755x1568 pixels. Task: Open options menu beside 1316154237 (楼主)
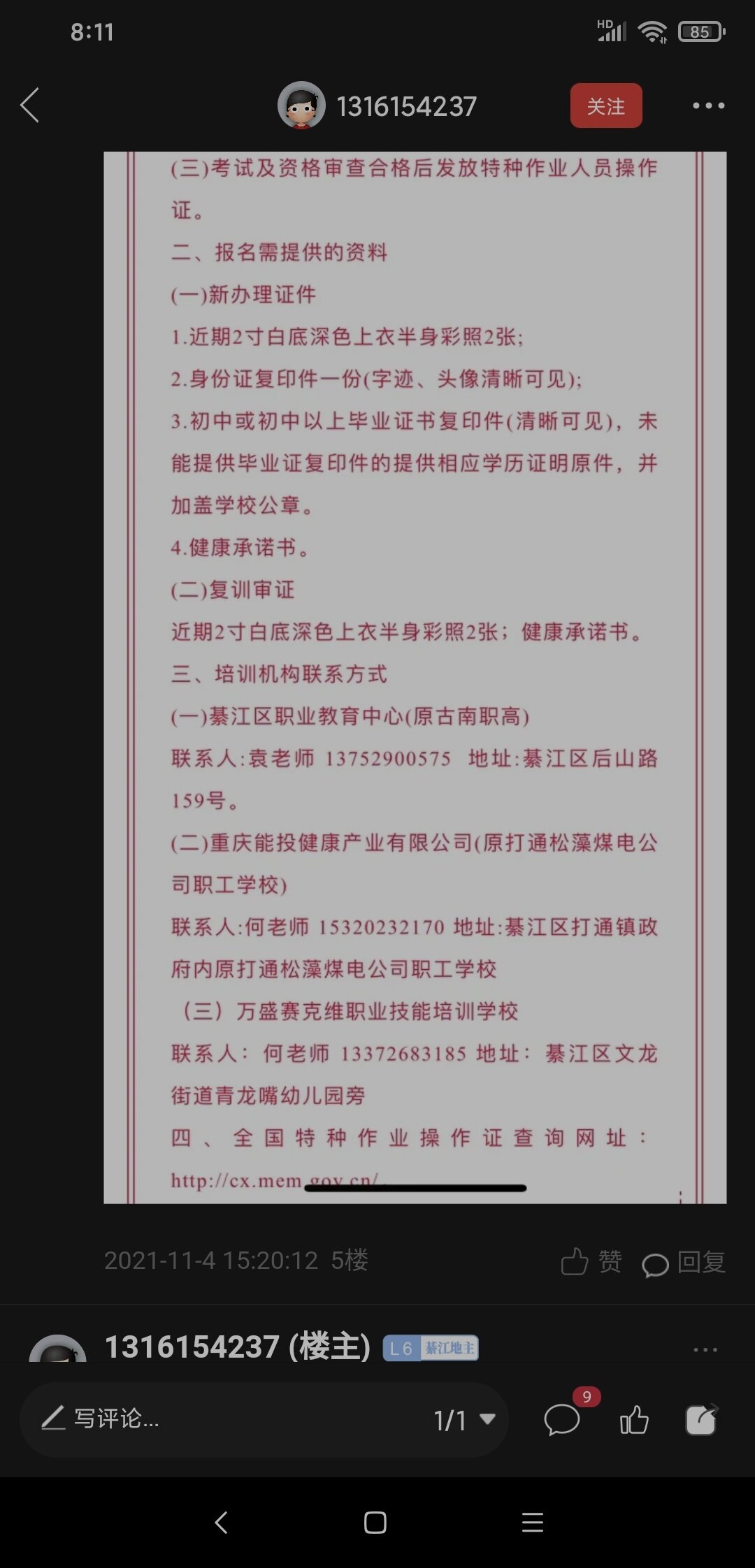[x=705, y=1349]
